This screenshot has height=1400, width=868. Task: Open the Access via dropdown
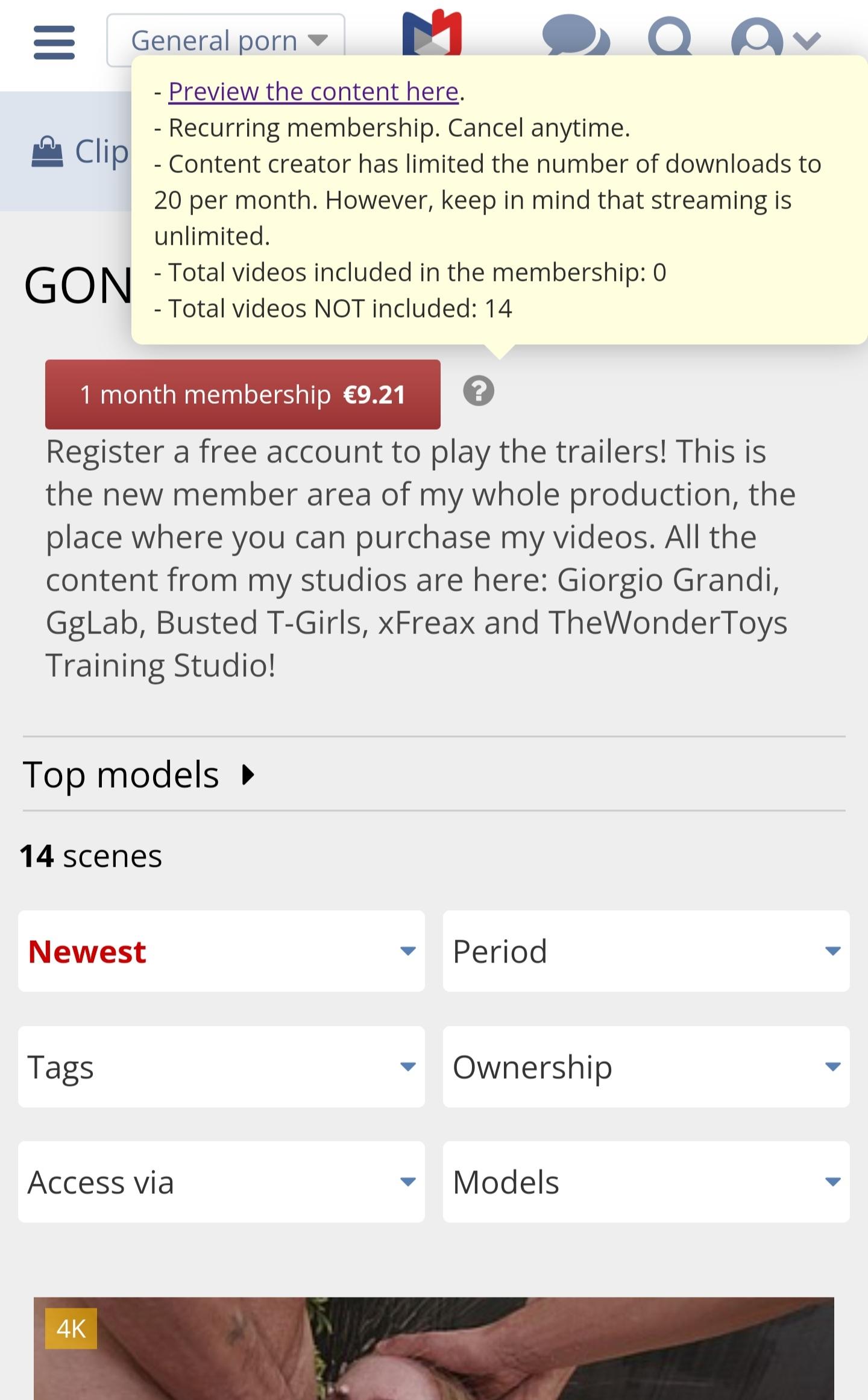point(221,1182)
